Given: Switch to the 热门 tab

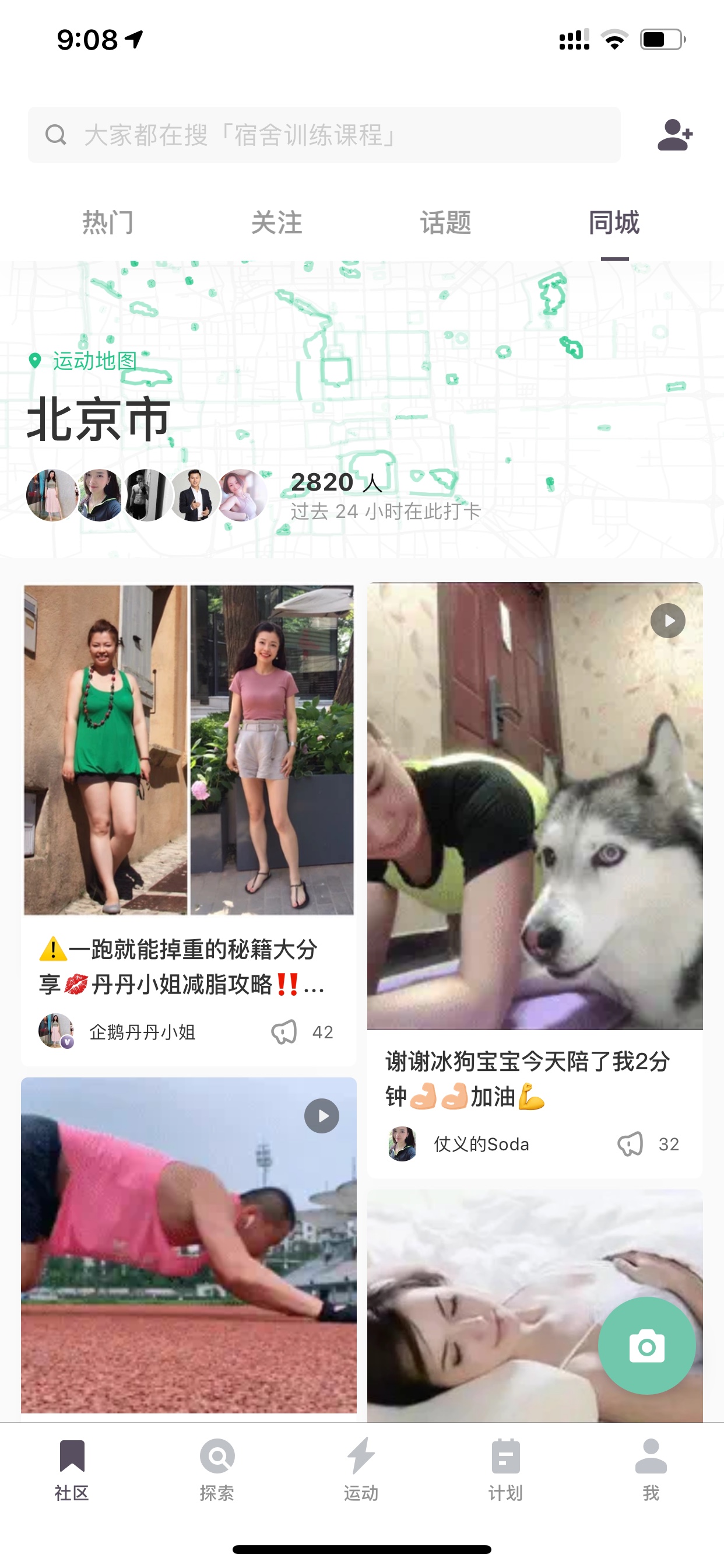Looking at the screenshot, I should pos(108,223).
